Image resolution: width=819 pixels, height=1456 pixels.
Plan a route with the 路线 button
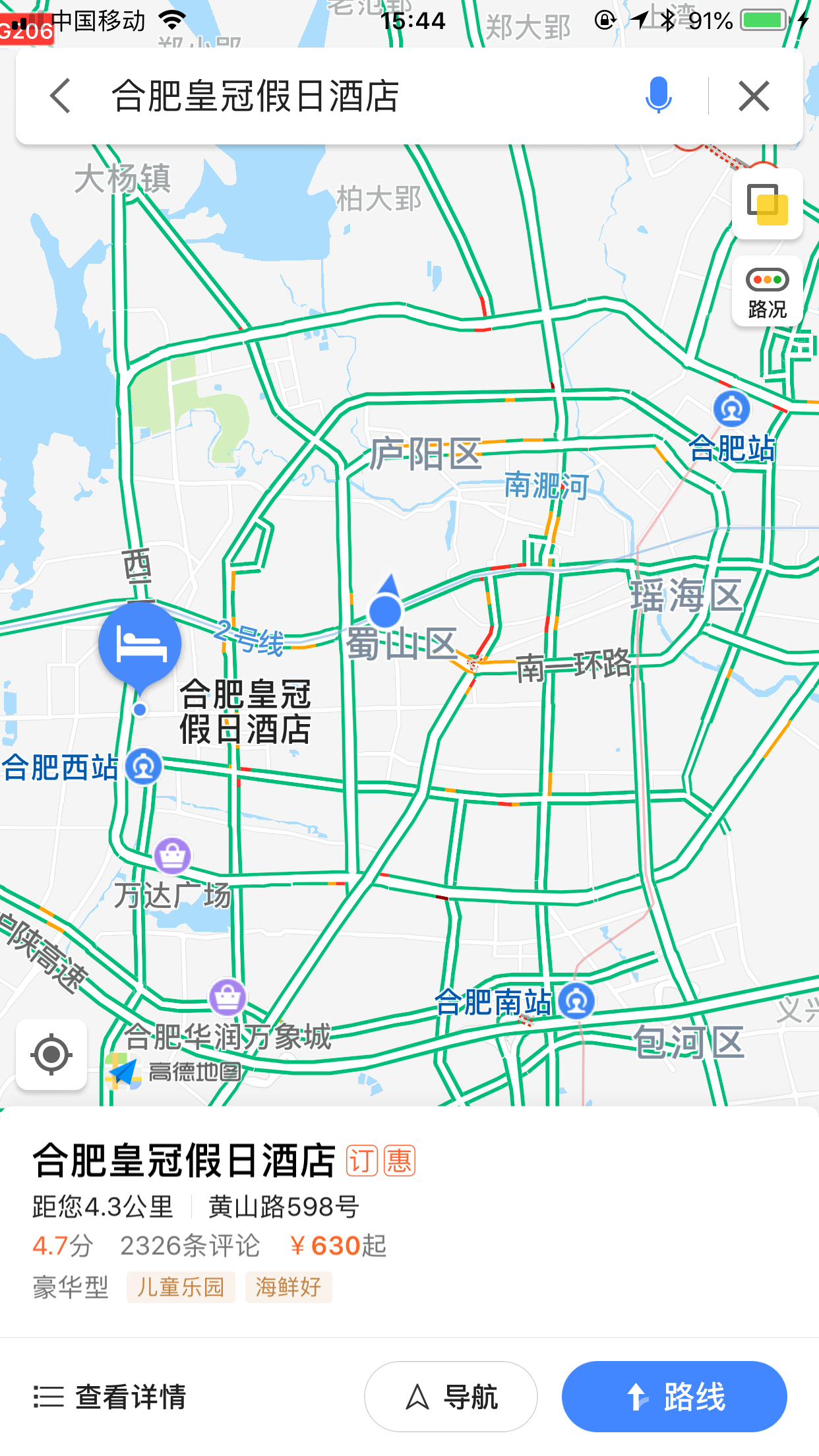click(x=674, y=1397)
